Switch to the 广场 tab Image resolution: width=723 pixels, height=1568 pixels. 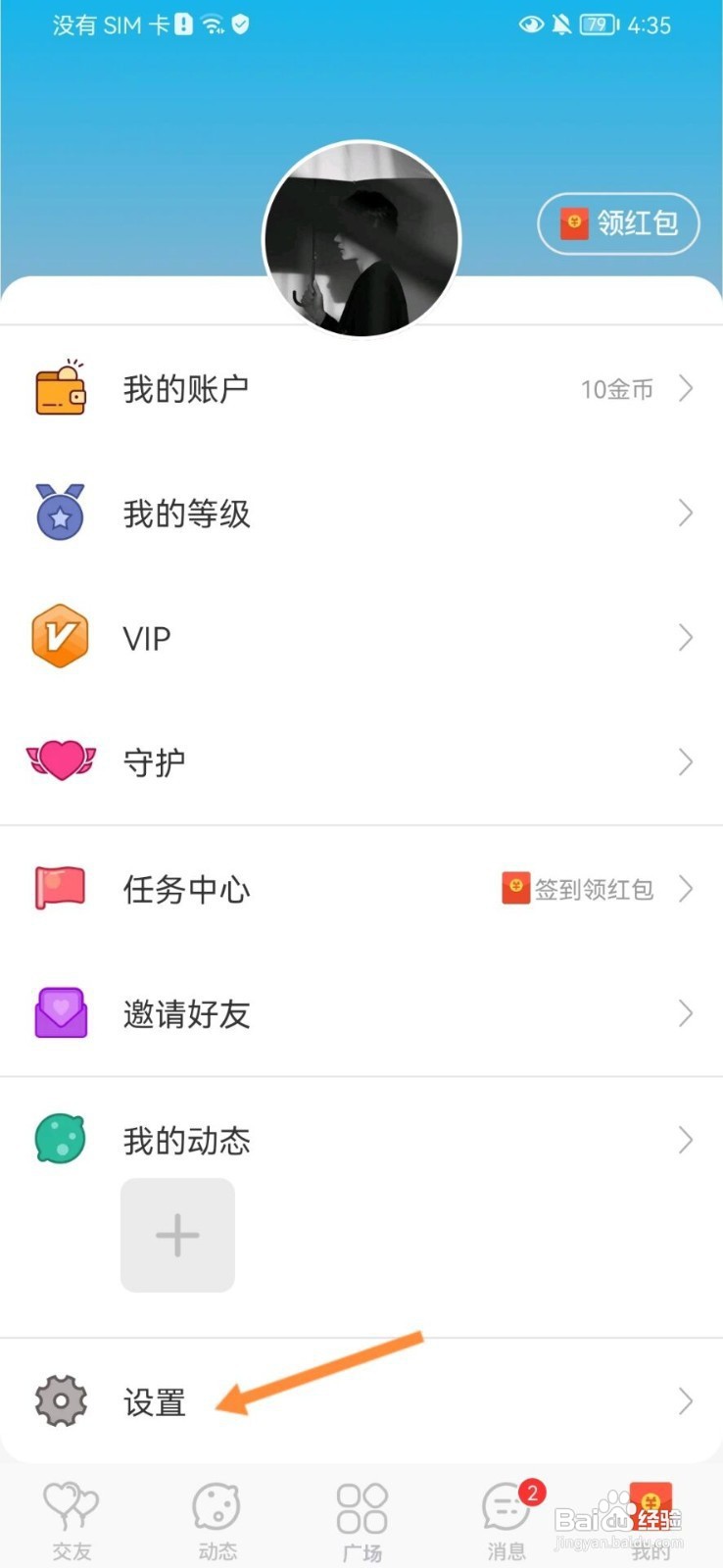[361, 1521]
